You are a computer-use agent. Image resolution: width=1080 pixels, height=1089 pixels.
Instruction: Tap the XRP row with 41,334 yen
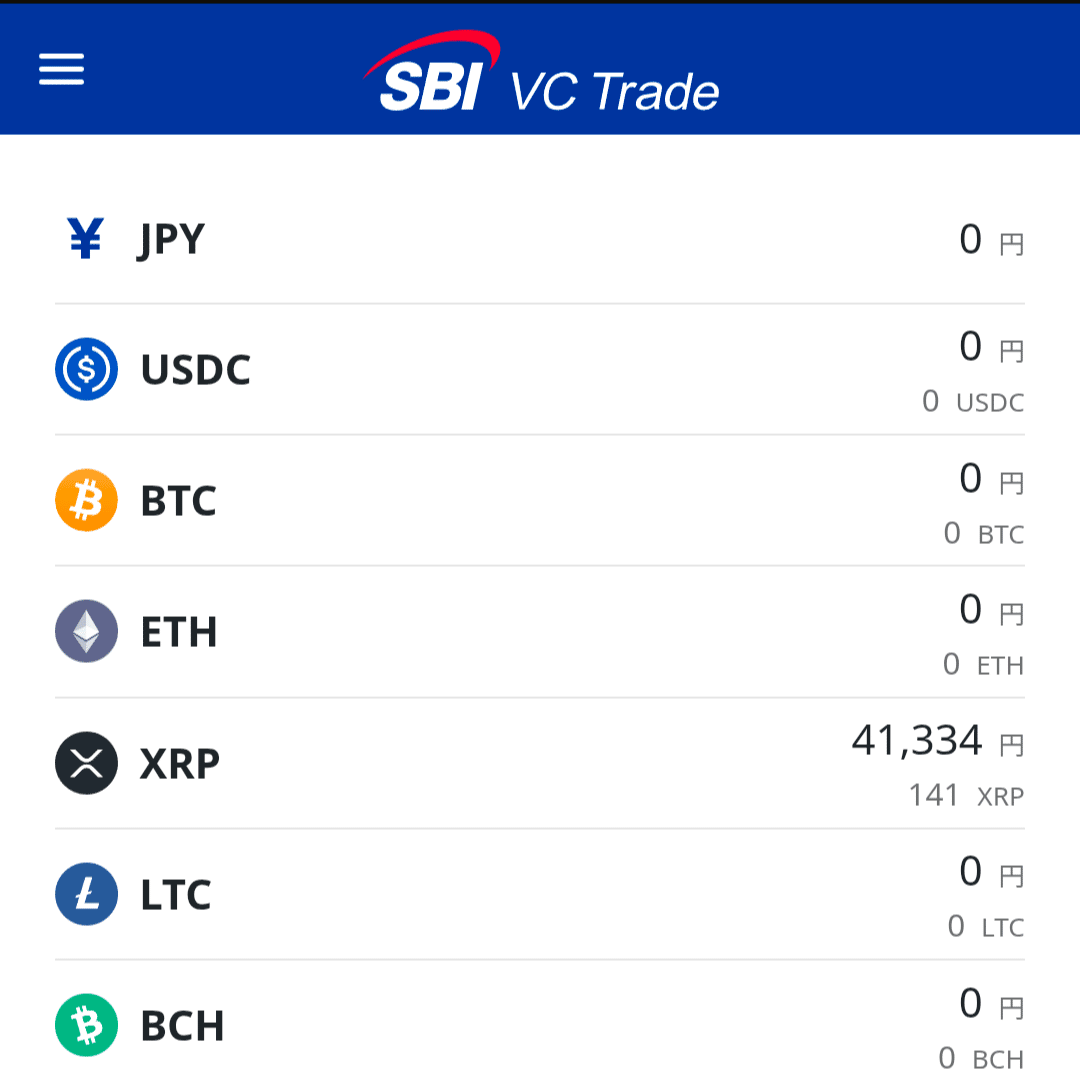coord(540,763)
